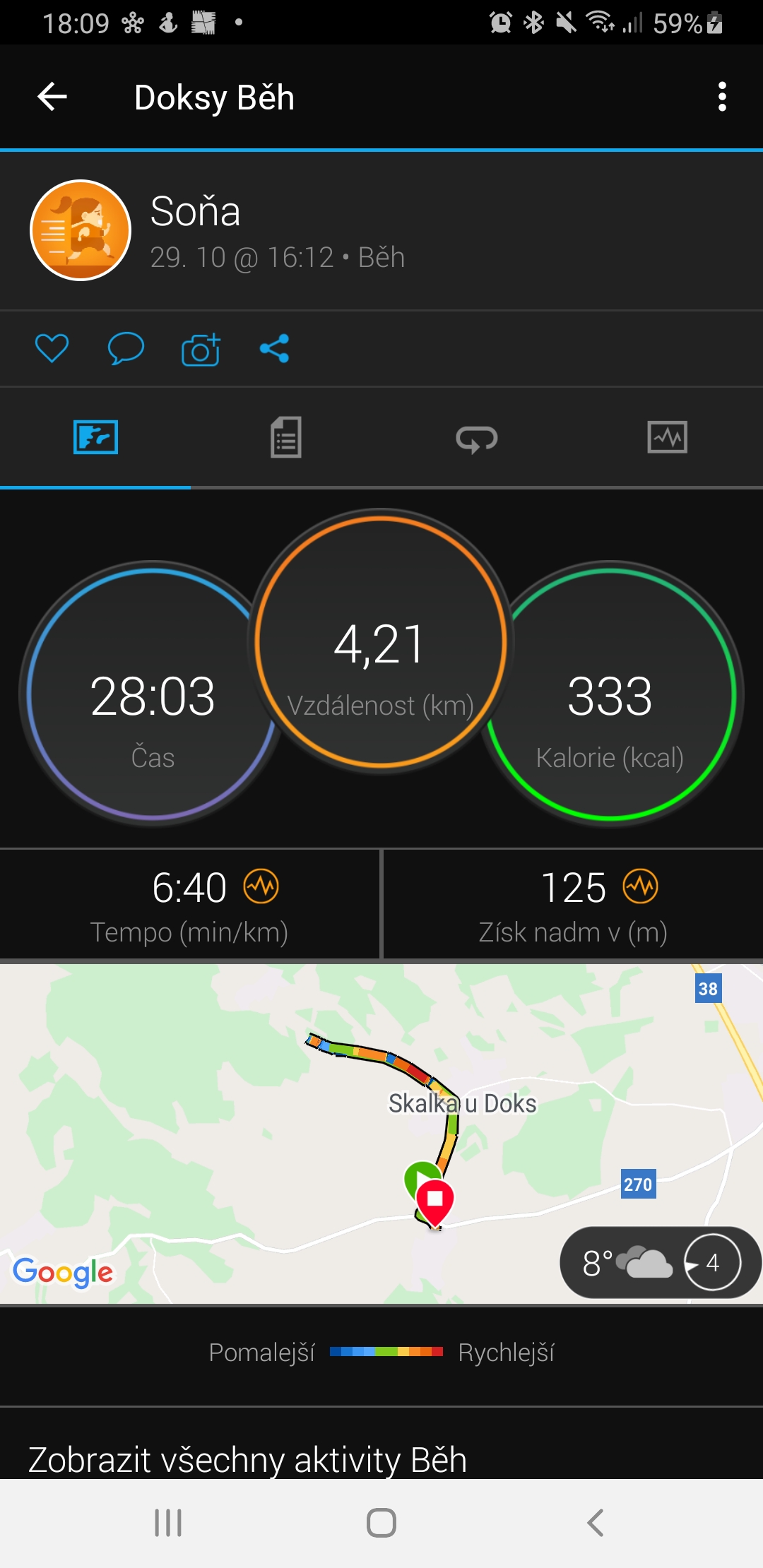Open the three-dot overflow menu
763x1568 pixels.
(721, 97)
